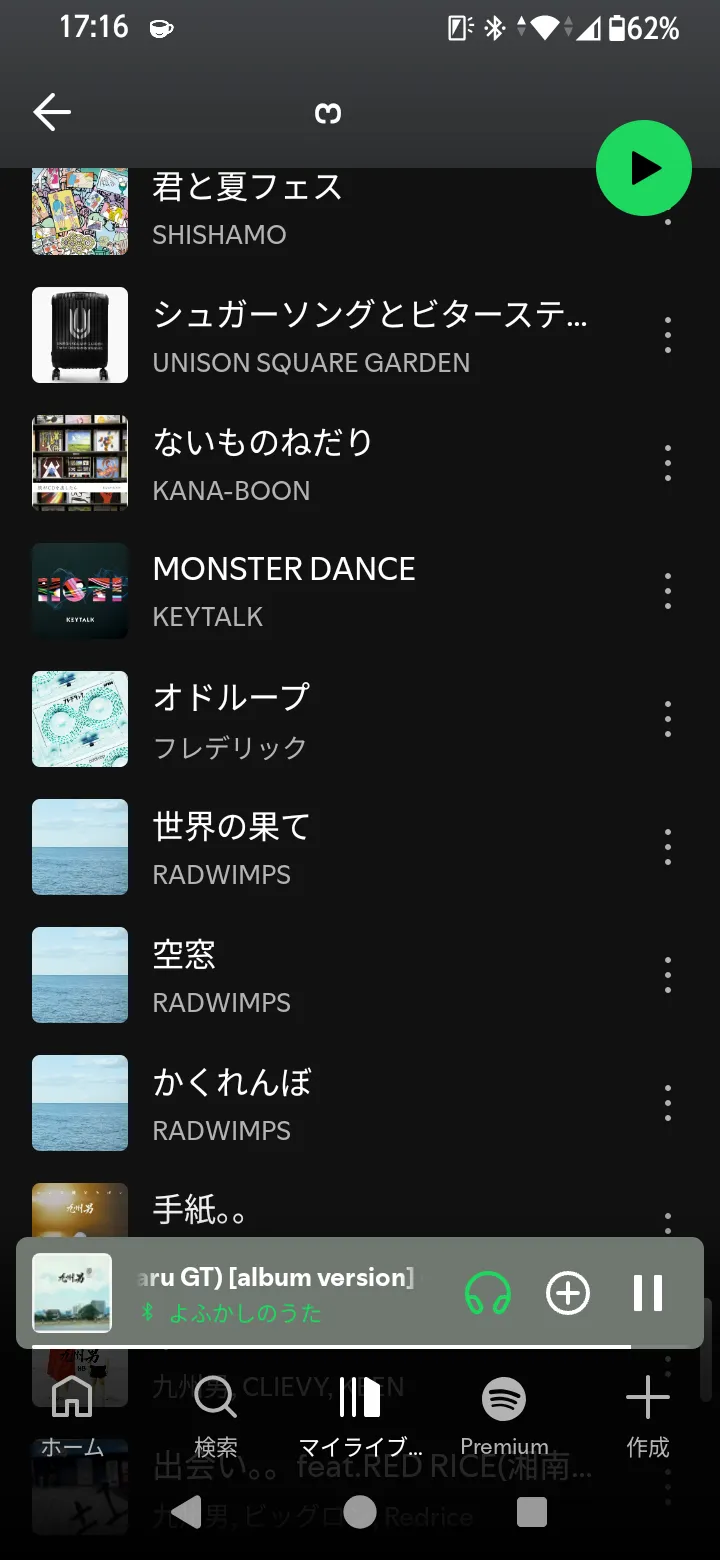Viewport: 720px width, 1560px height.
Task: Go back using the top arrow
Action: coord(52,113)
